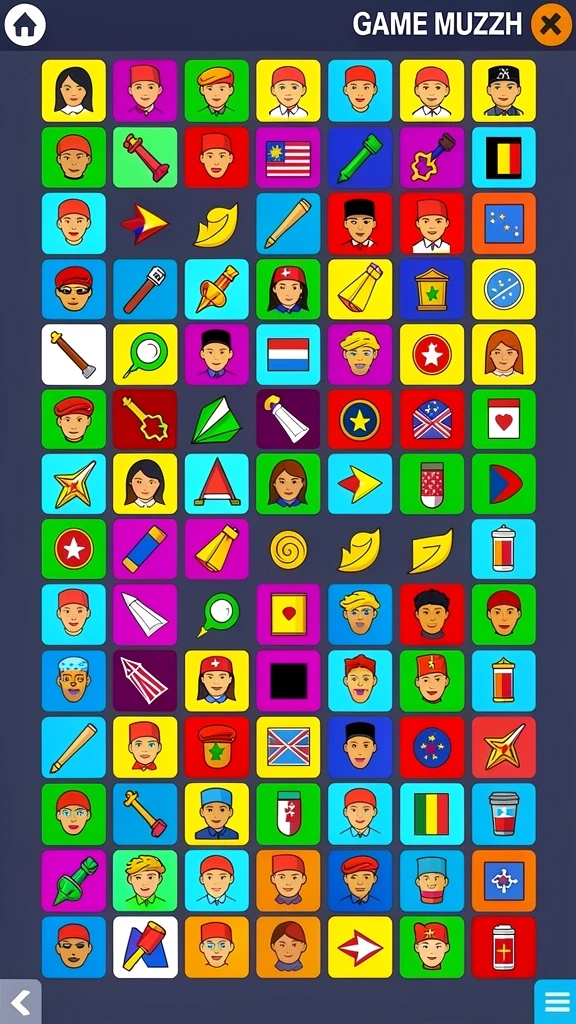The image size is (576, 1024).
Task: Select the white heart card on the green tile
Action: coord(504,420)
